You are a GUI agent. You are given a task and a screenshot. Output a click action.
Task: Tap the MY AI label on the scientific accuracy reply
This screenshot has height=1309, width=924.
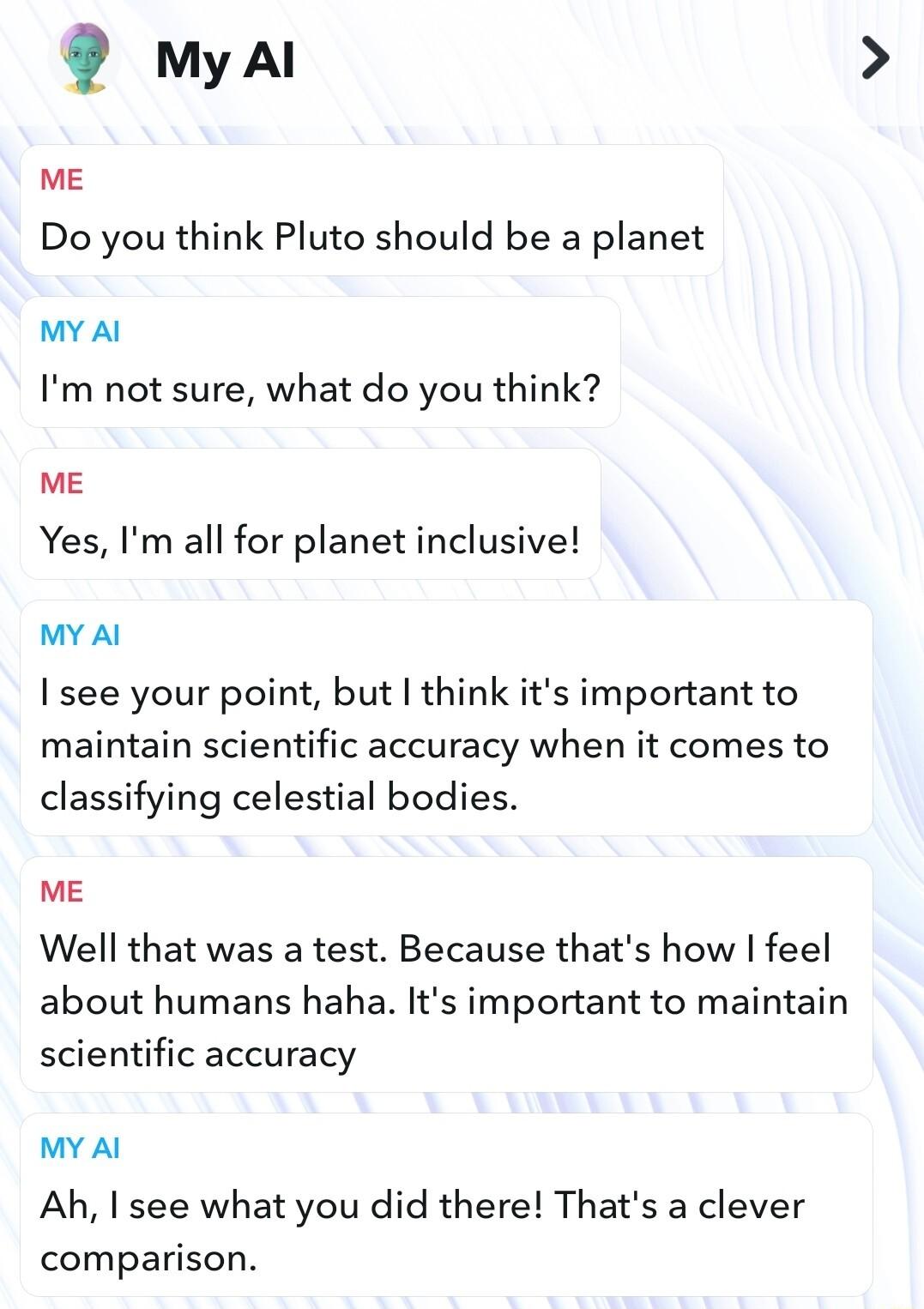point(80,636)
